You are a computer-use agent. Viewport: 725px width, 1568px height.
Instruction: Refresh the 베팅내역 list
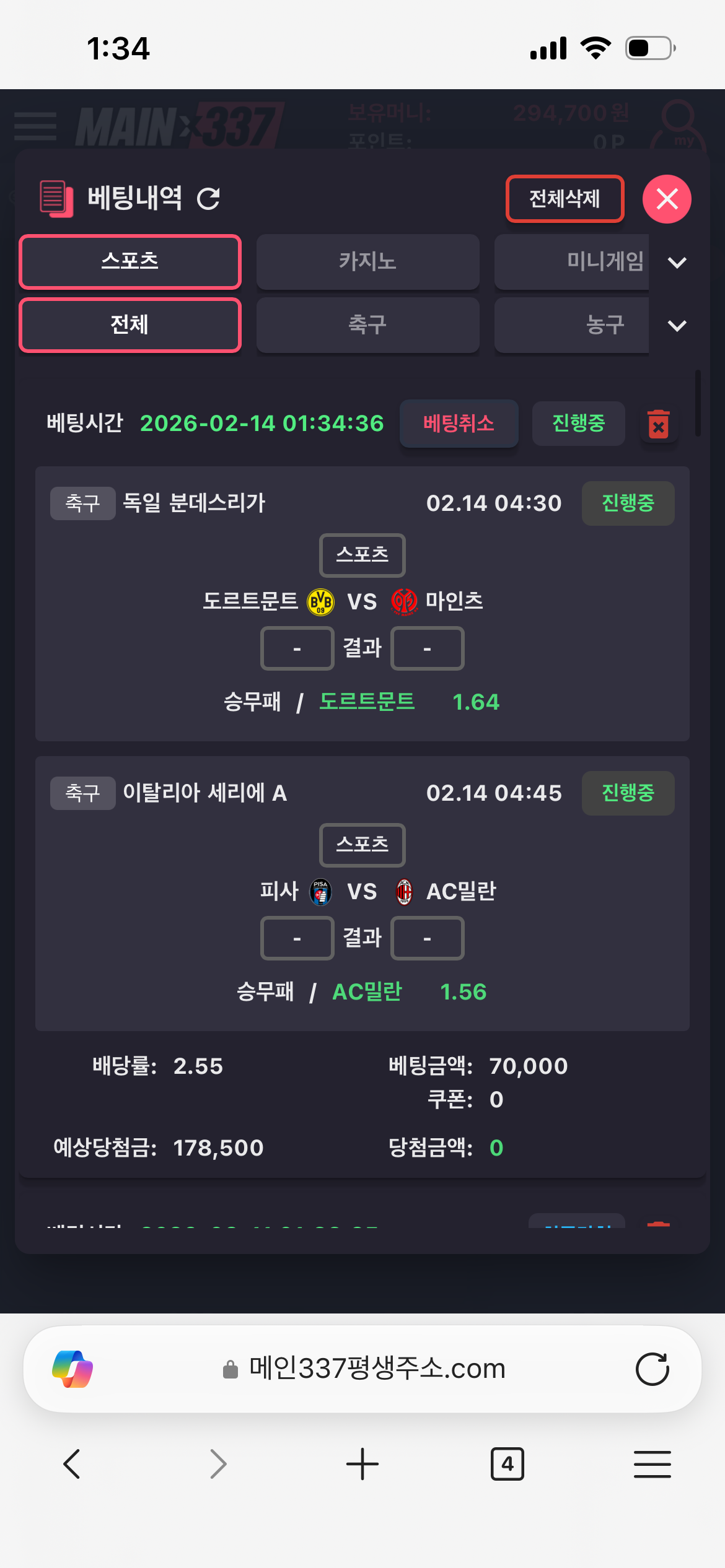click(208, 199)
